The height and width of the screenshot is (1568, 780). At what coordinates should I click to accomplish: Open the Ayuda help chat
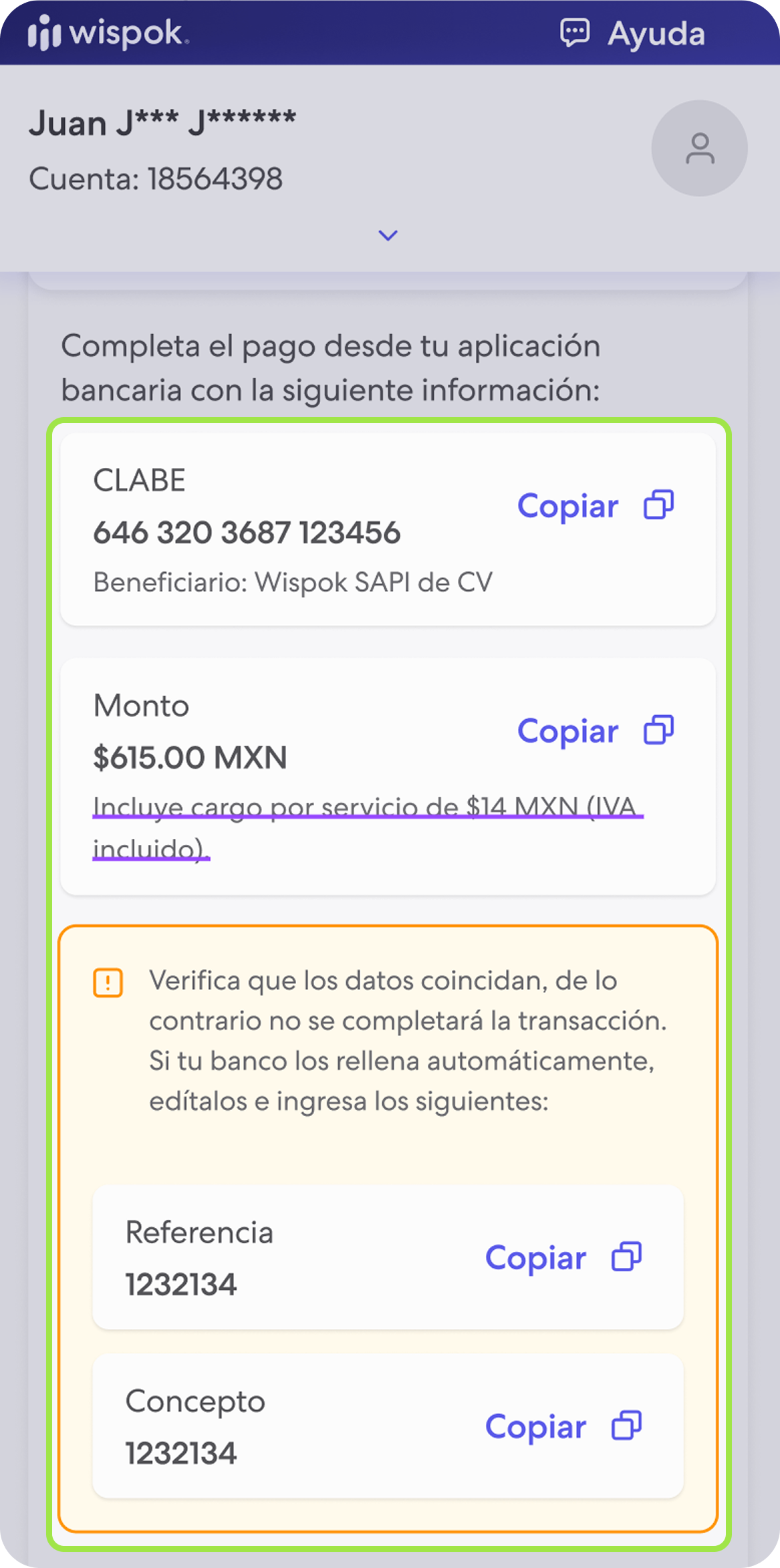pos(632,33)
